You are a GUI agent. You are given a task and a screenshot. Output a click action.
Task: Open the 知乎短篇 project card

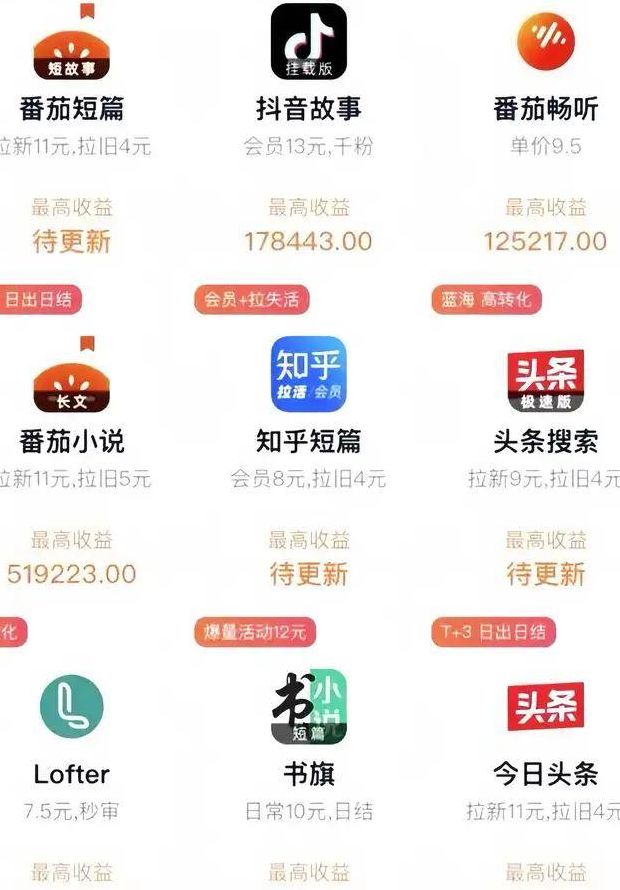pos(308,375)
